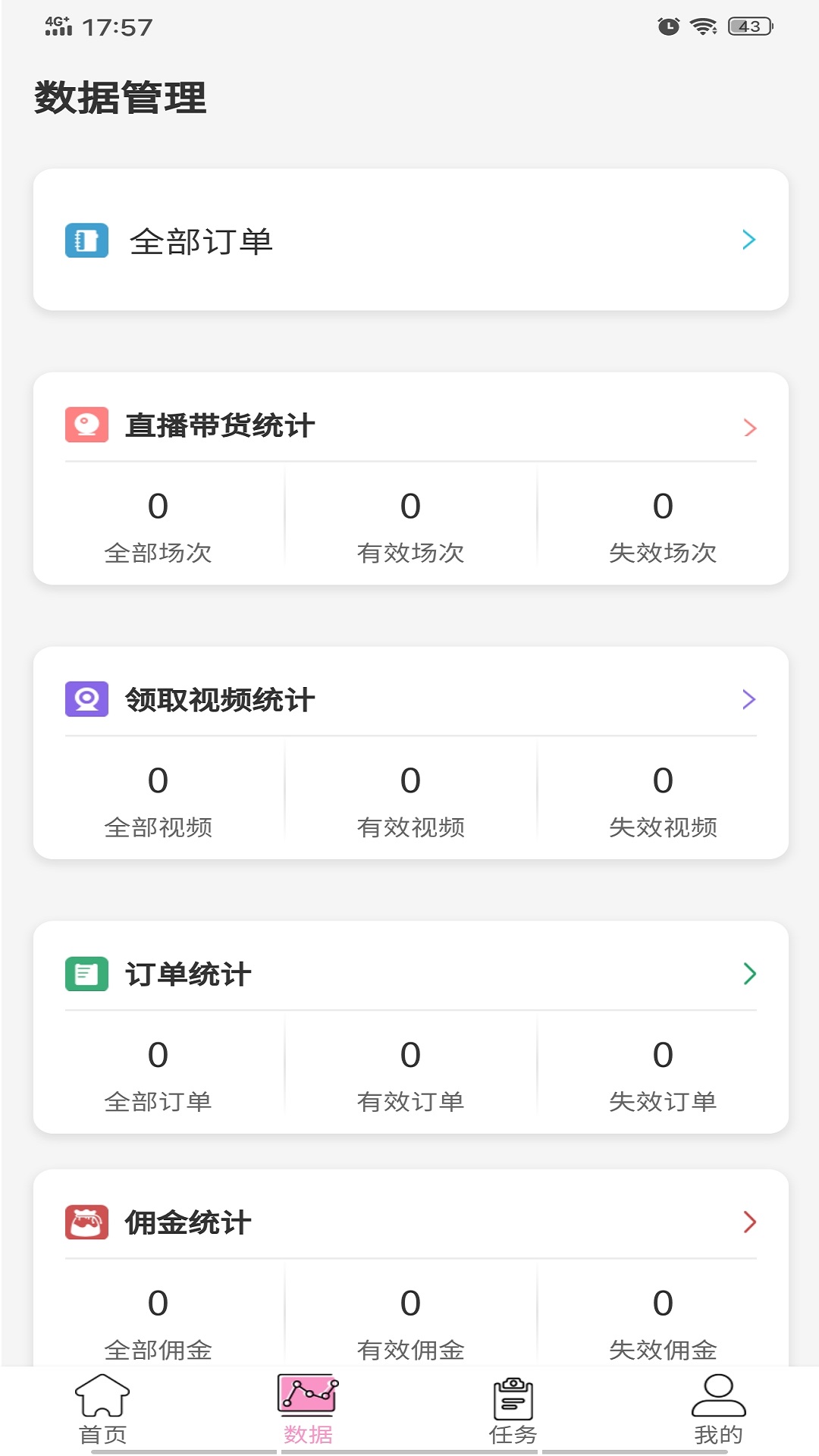Click the 数据 chart icon in bottom navigation

(x=306, y=1404)
